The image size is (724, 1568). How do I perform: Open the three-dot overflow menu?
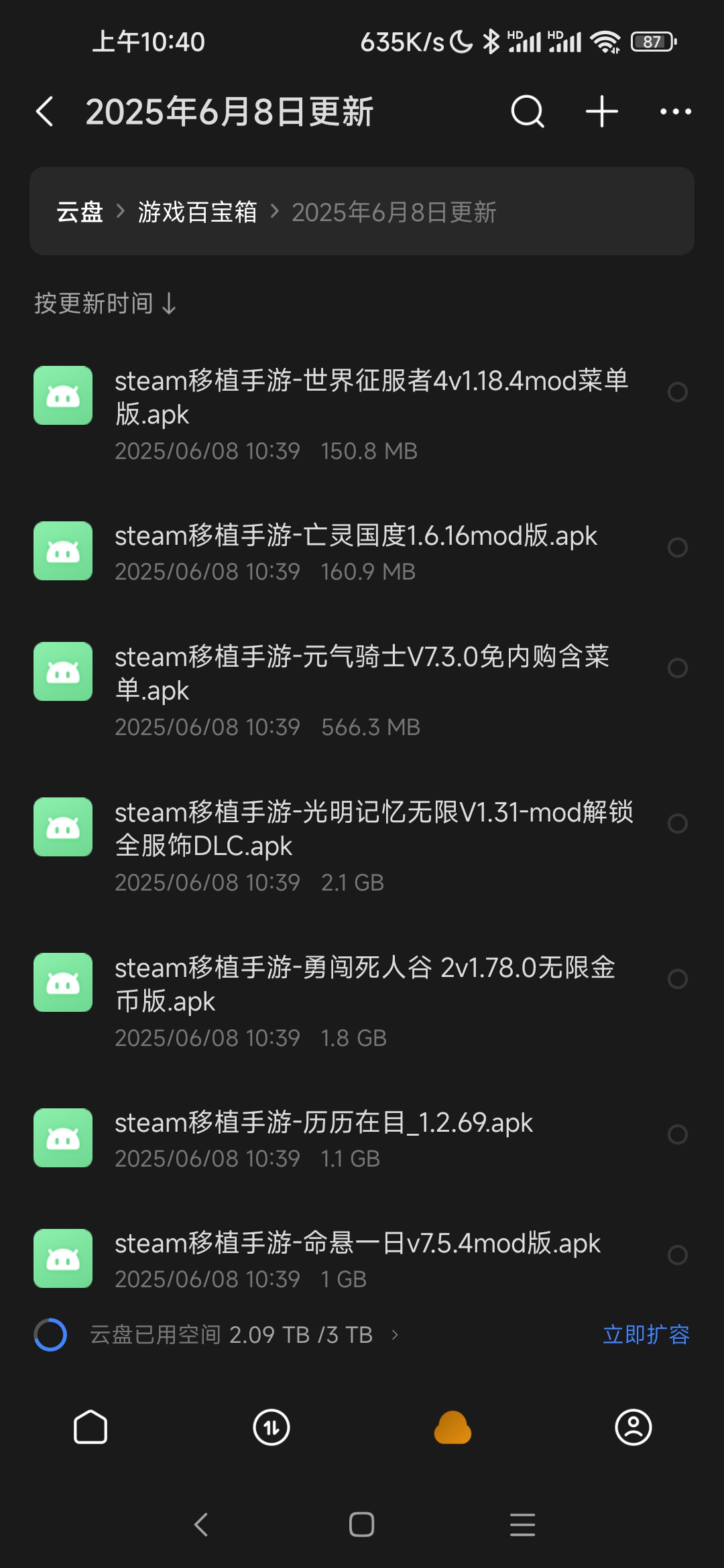676,111
